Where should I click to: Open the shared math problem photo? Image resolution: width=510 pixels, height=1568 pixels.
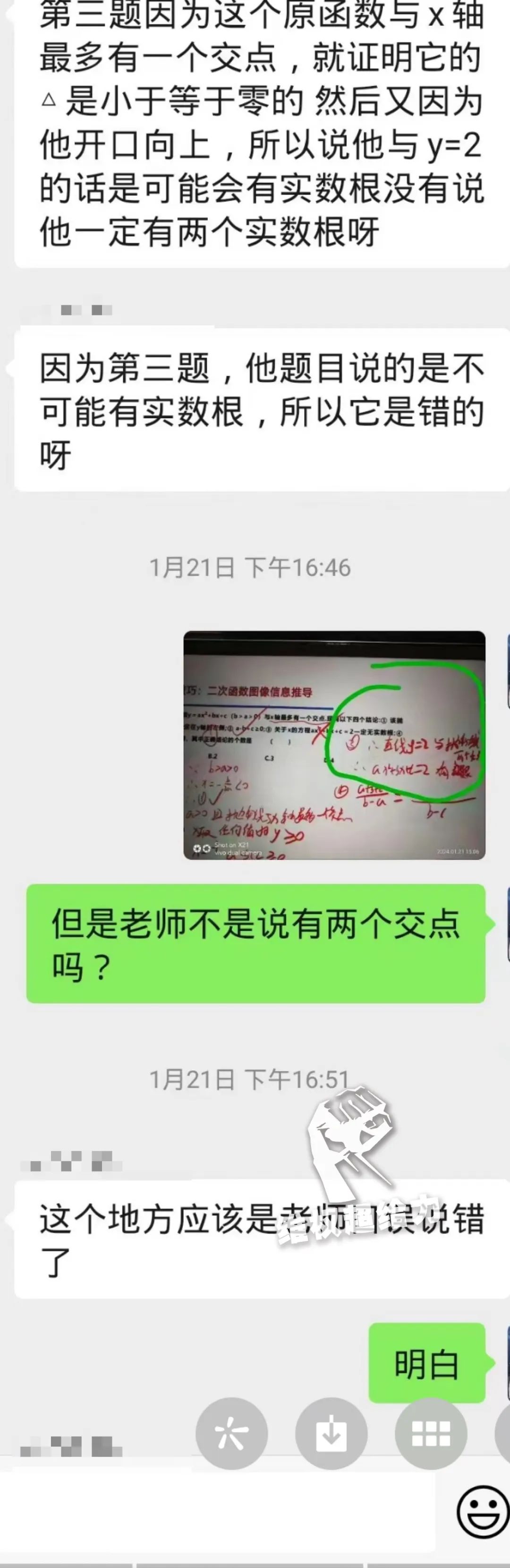click(334, 745)
